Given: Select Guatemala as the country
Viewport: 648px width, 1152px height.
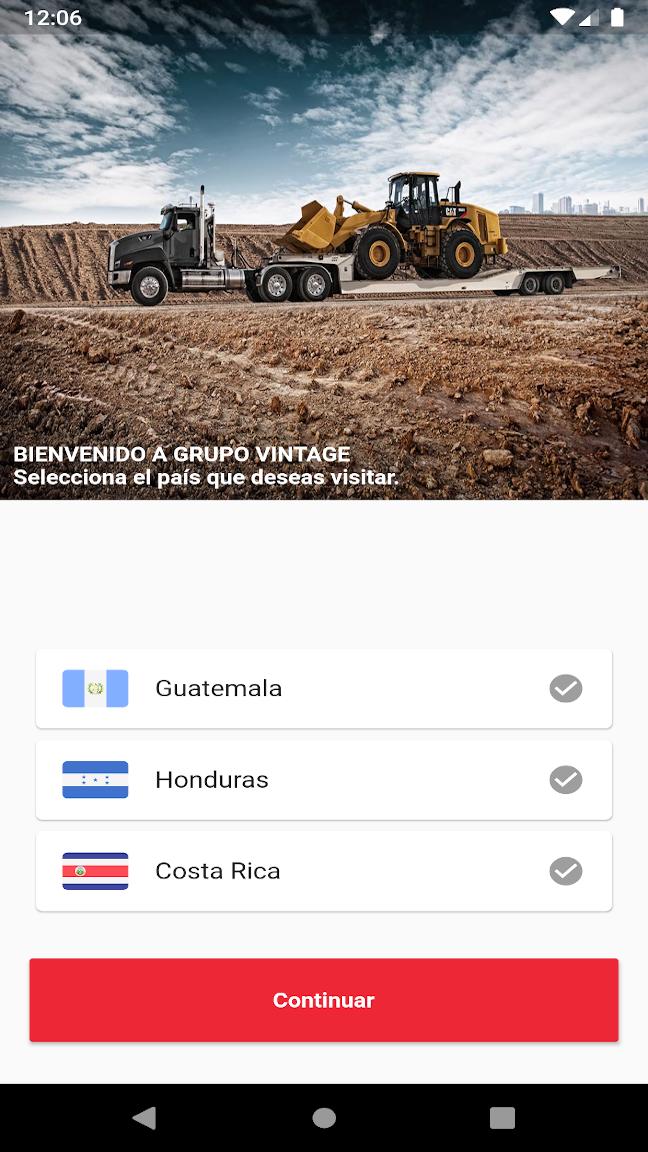Looking at the screenshot, I should 323,688.
